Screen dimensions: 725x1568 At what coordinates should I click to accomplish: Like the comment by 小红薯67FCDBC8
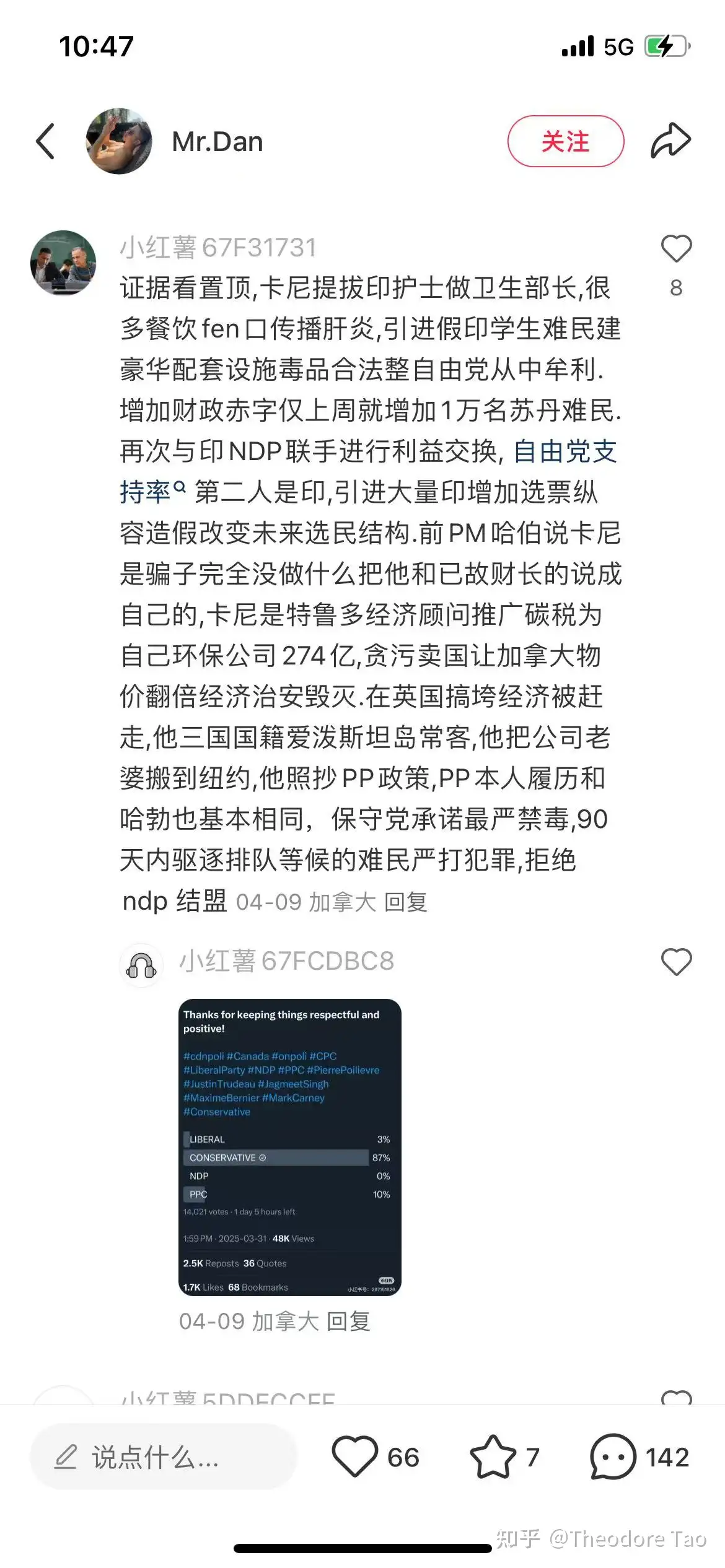[675, 962]
